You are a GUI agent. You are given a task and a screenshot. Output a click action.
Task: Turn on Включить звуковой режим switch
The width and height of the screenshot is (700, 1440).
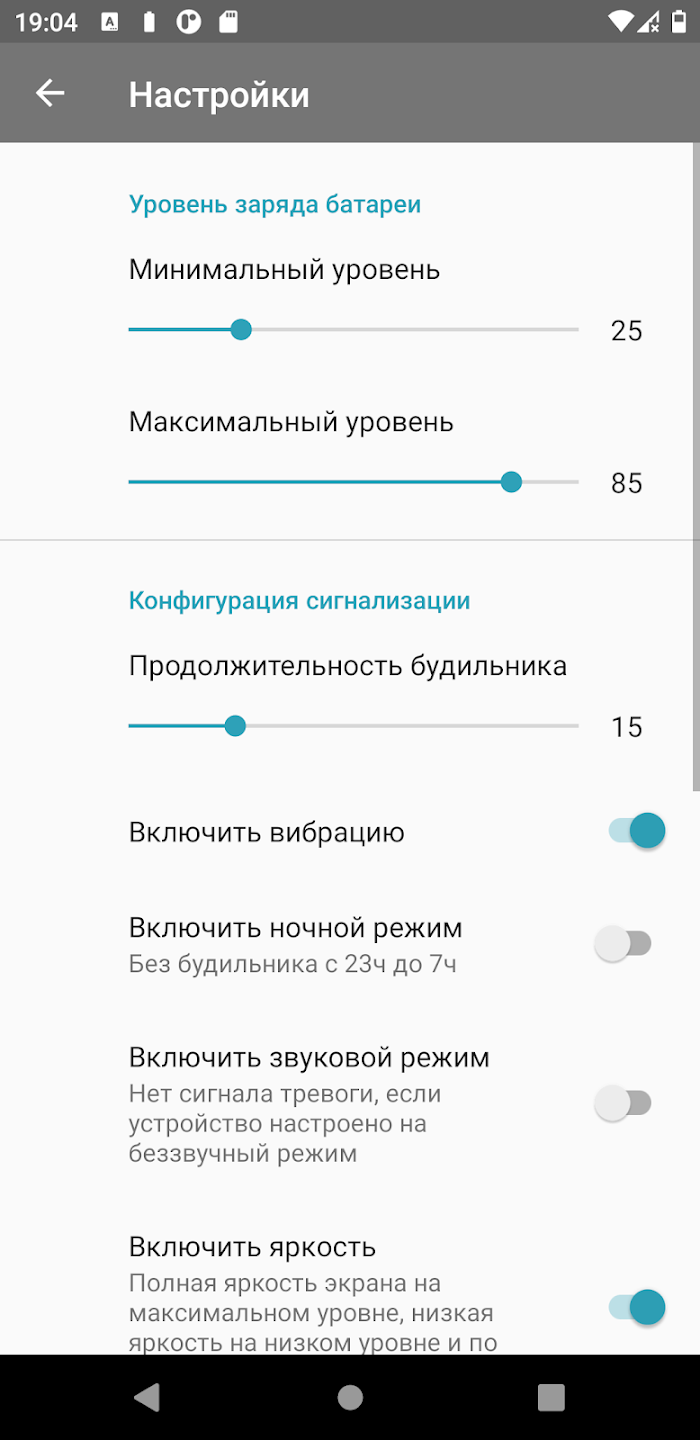click(x=624, y=1103)
